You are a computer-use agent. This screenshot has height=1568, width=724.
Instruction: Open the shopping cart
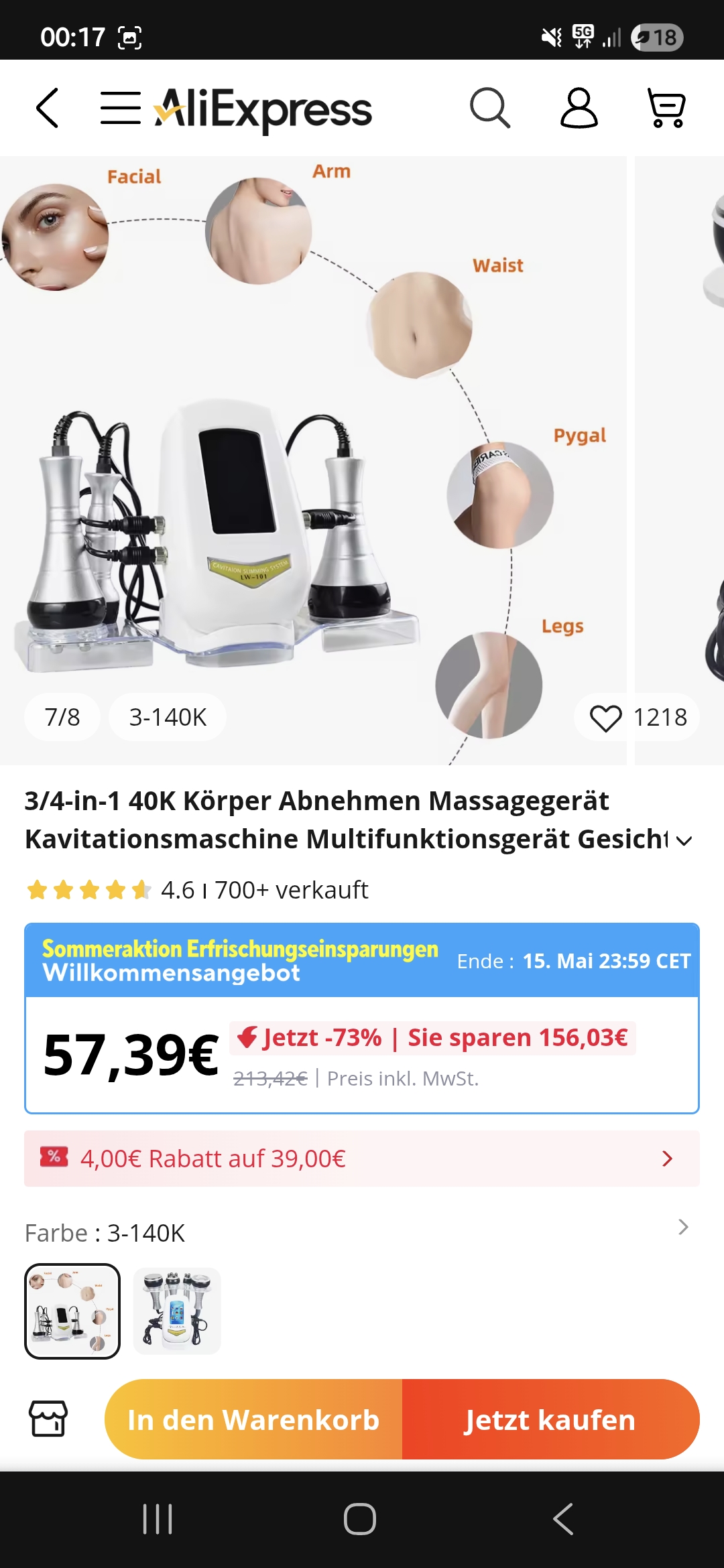pos(666,108)
